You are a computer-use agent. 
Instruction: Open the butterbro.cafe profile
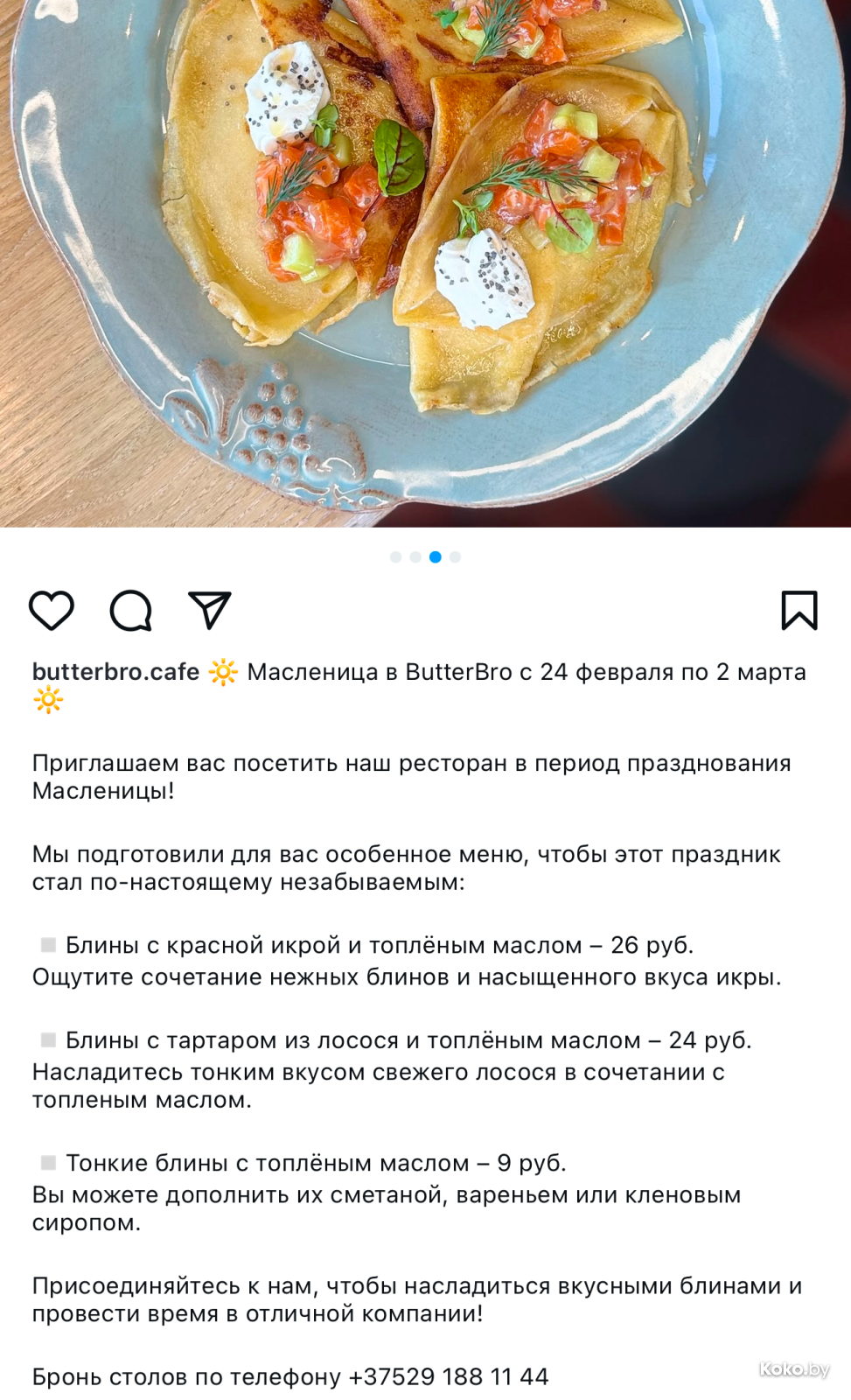(x=115, y=672)
